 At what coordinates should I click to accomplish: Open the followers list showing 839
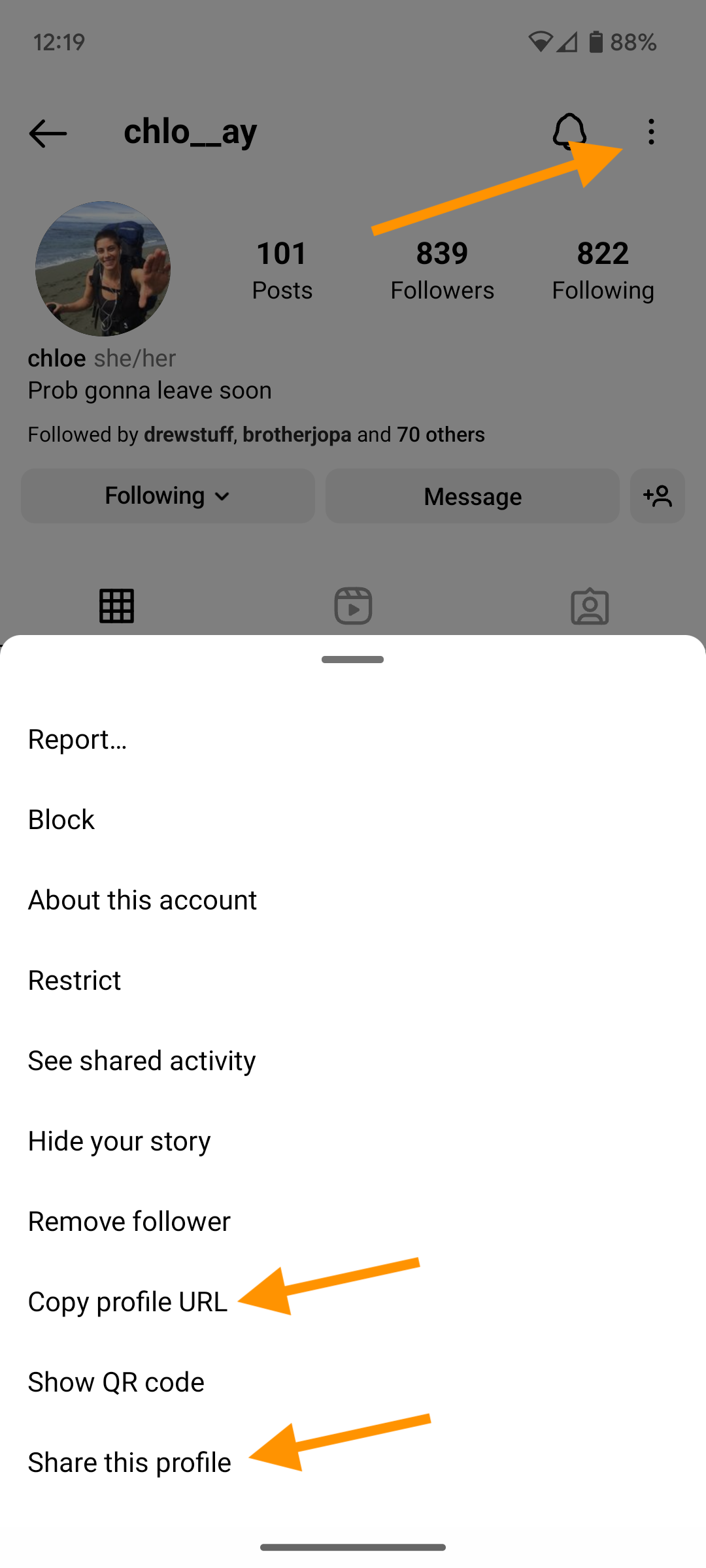442,268
